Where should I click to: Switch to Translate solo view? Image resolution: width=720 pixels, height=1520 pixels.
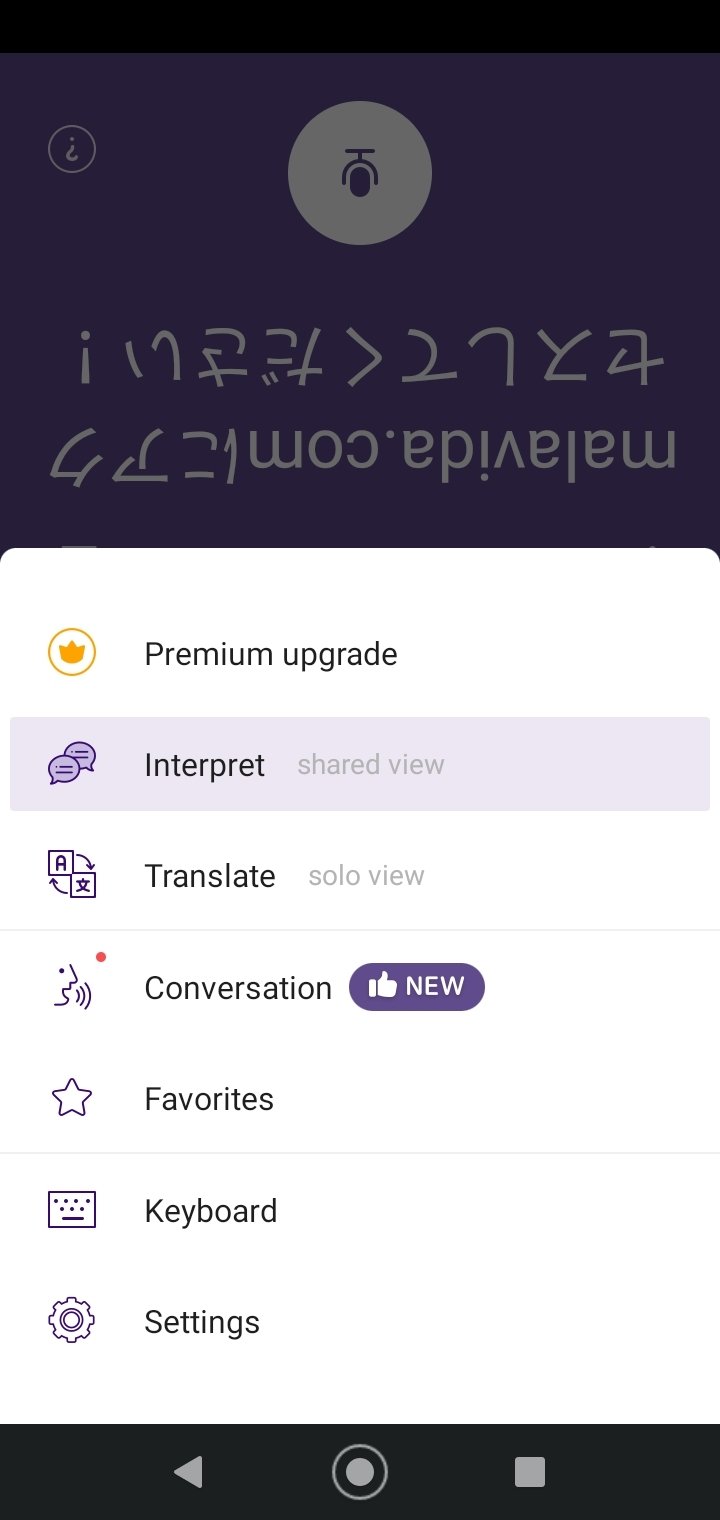(x=360, y=876)
